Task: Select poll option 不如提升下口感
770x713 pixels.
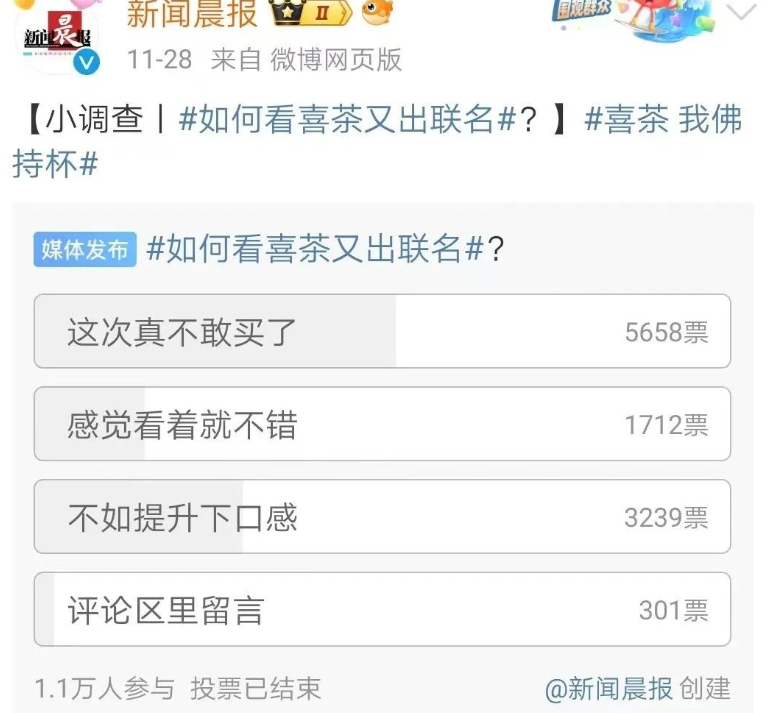Action: point(382,517)
